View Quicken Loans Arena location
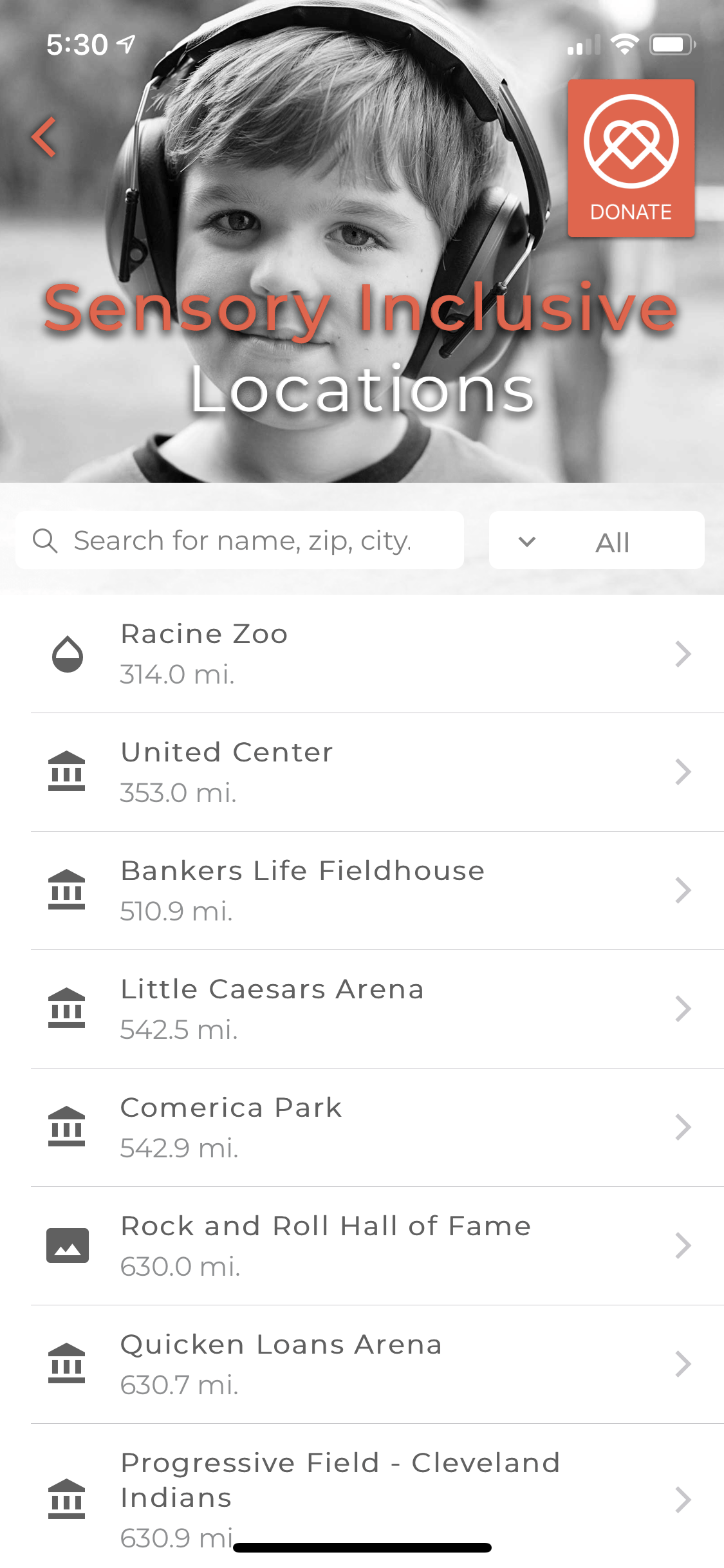This screenshot has height=1568, width=724. pos(362,1364)
